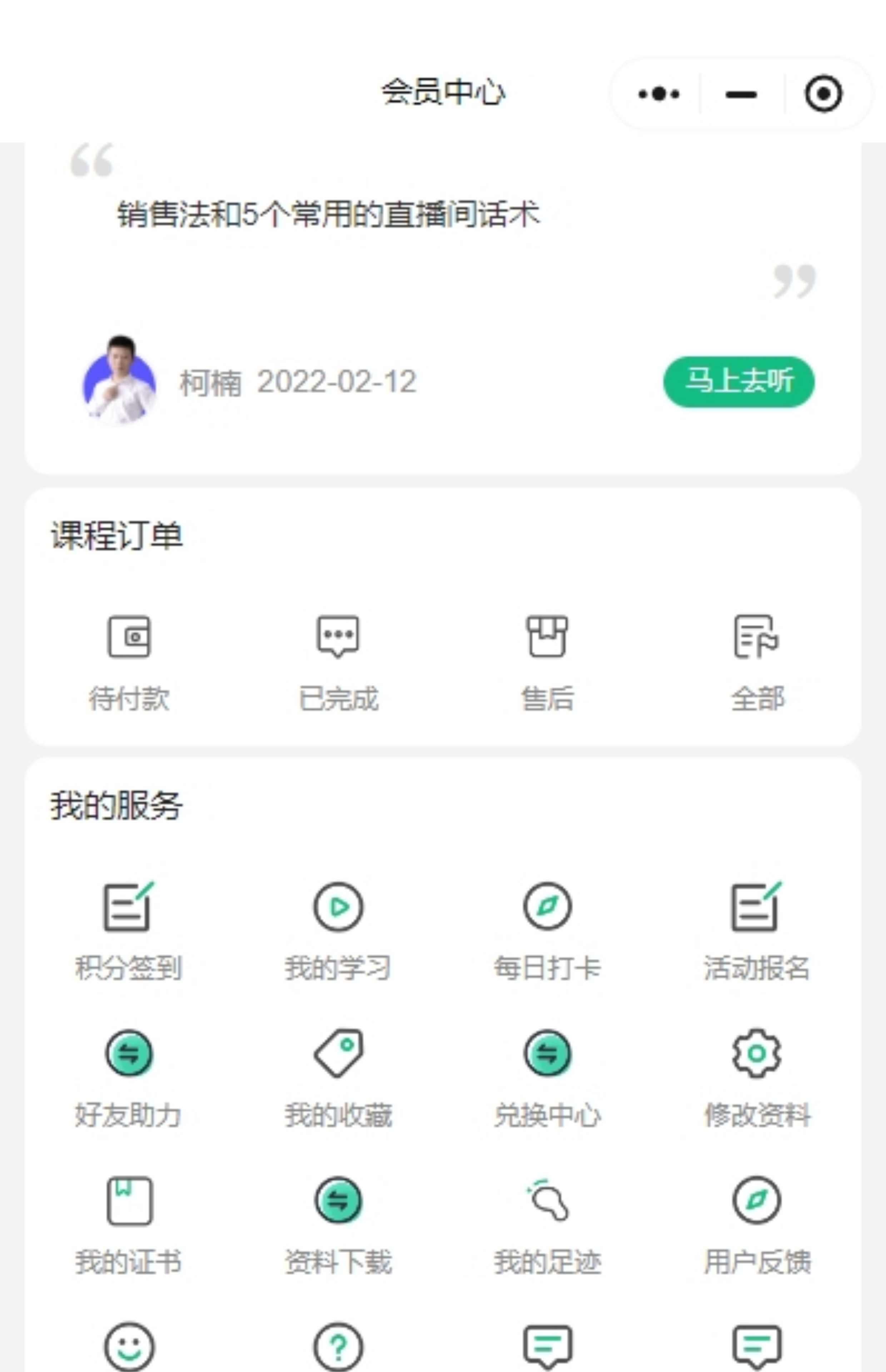The width and height of the screenshot is (886, 1372).
Task: Open 售后 orders
Action: click(547, 662)
